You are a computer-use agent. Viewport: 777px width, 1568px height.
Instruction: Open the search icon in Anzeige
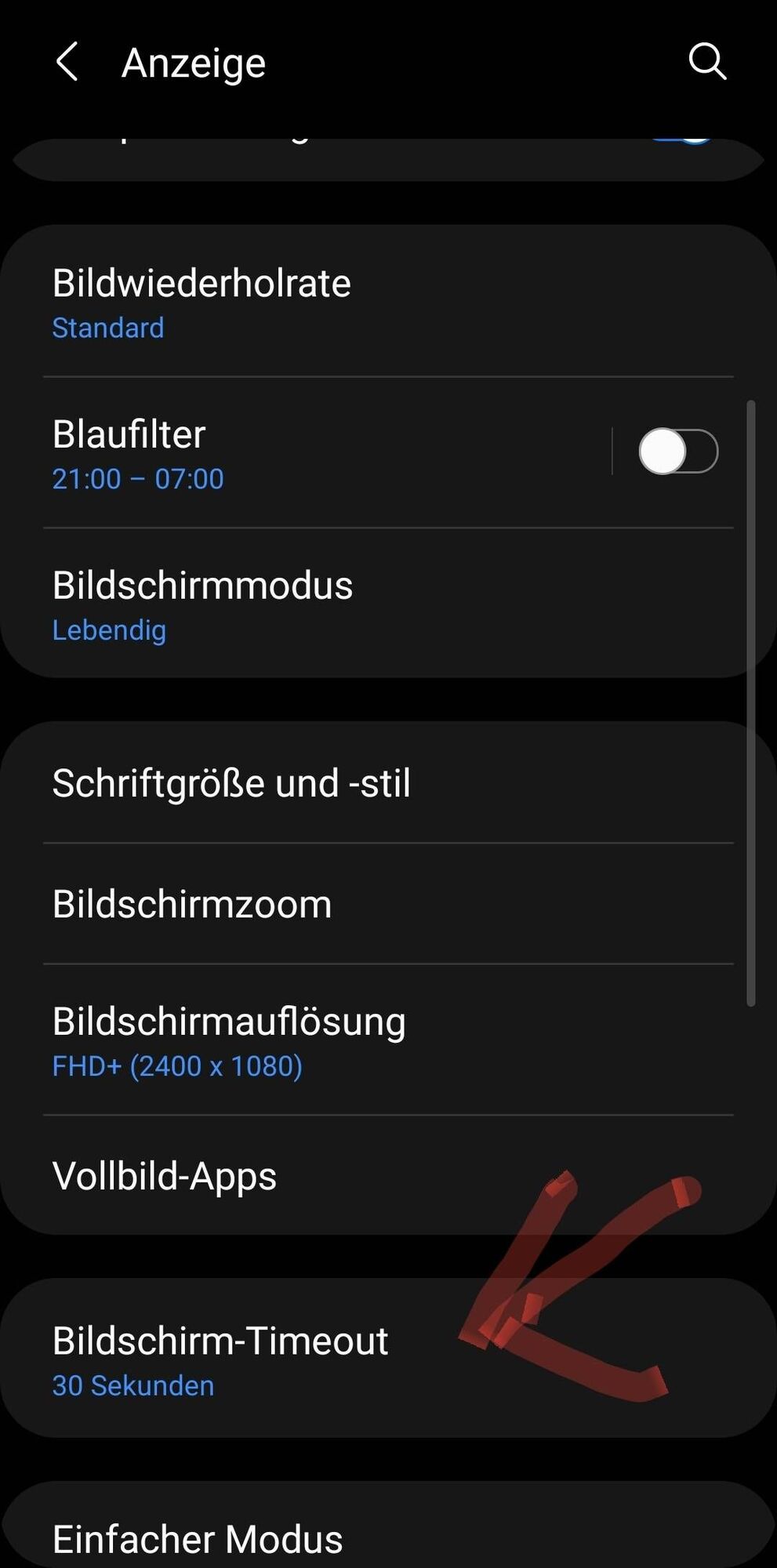706,62
